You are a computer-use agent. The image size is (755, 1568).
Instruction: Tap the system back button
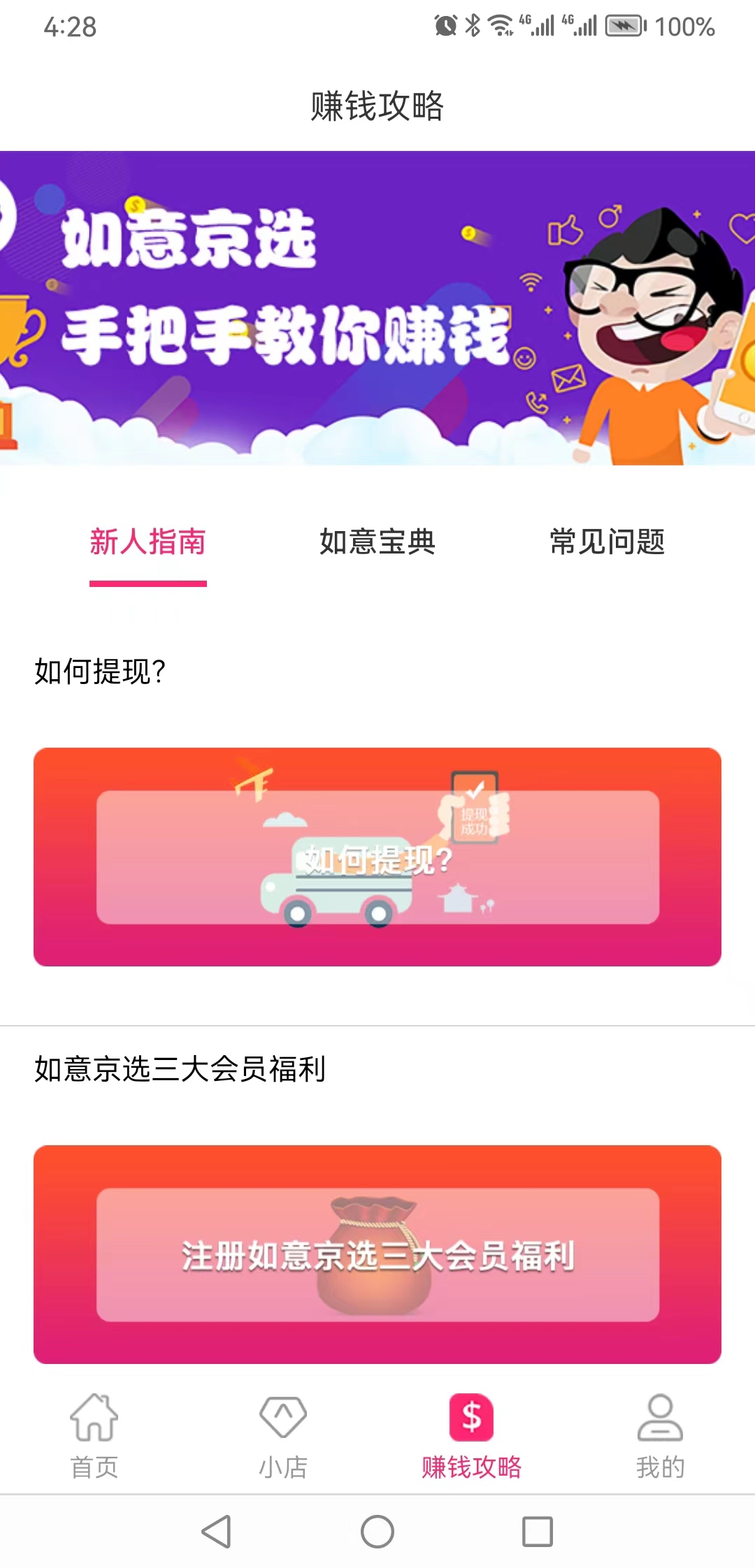(217, 1532)
